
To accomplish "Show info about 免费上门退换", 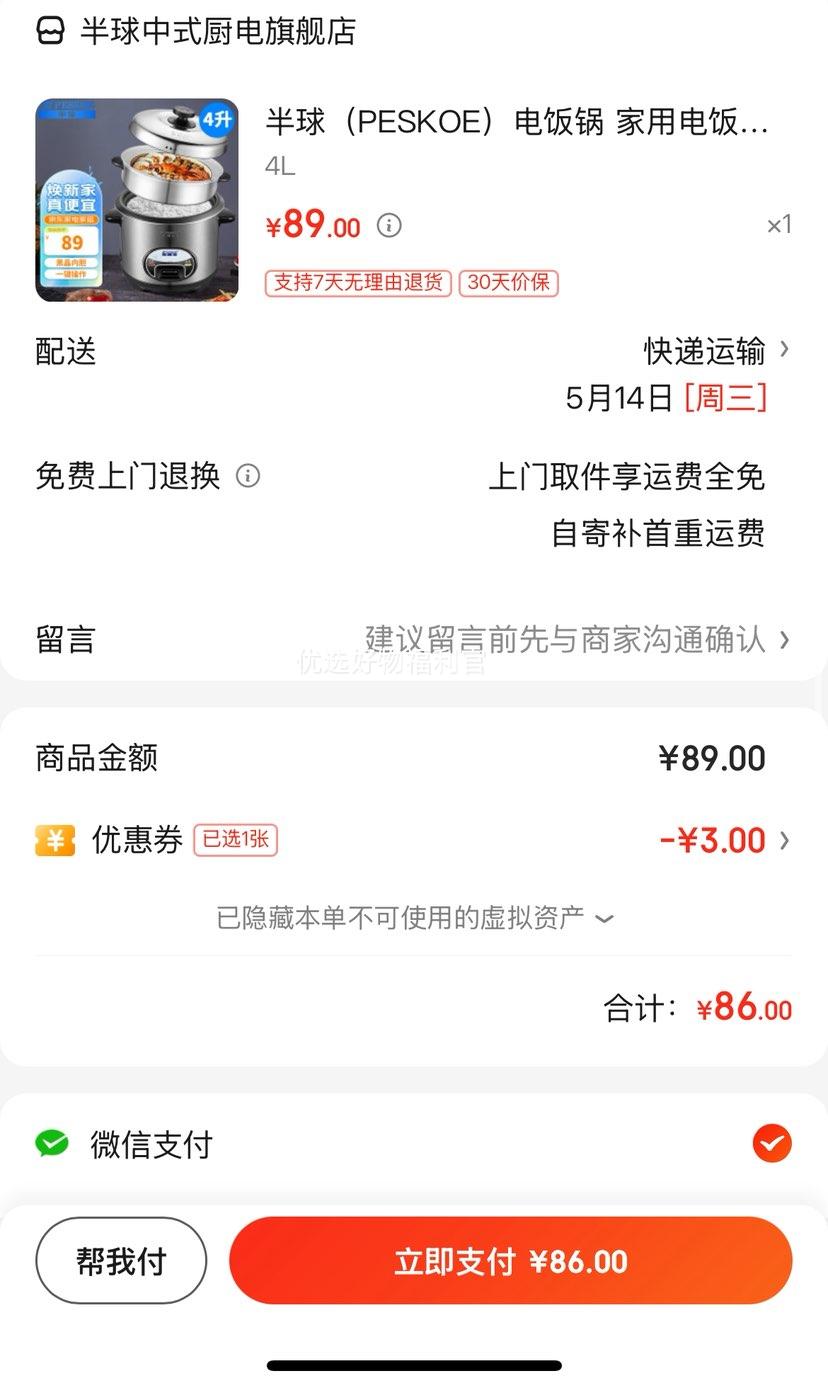I will 248,476.
